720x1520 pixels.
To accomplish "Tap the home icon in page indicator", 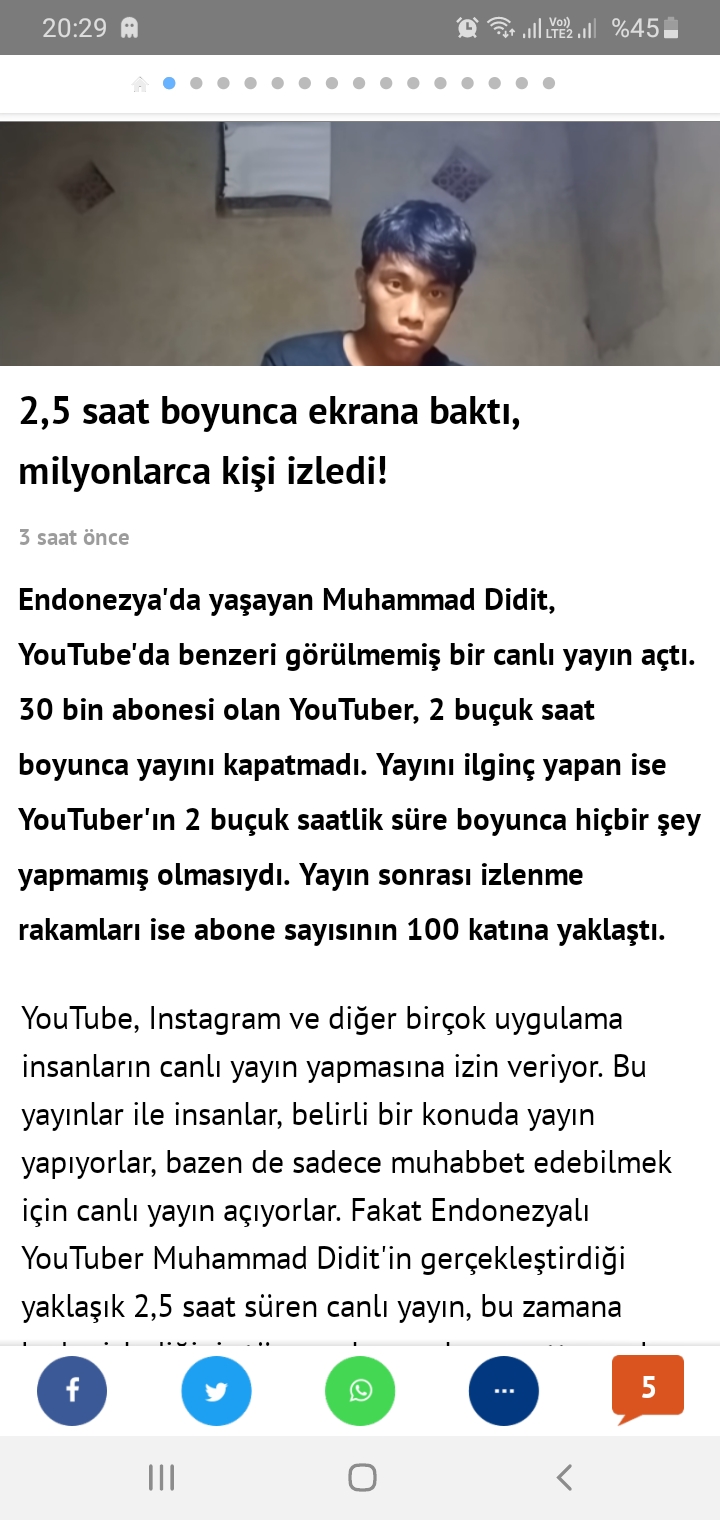I will click(141, 84).
